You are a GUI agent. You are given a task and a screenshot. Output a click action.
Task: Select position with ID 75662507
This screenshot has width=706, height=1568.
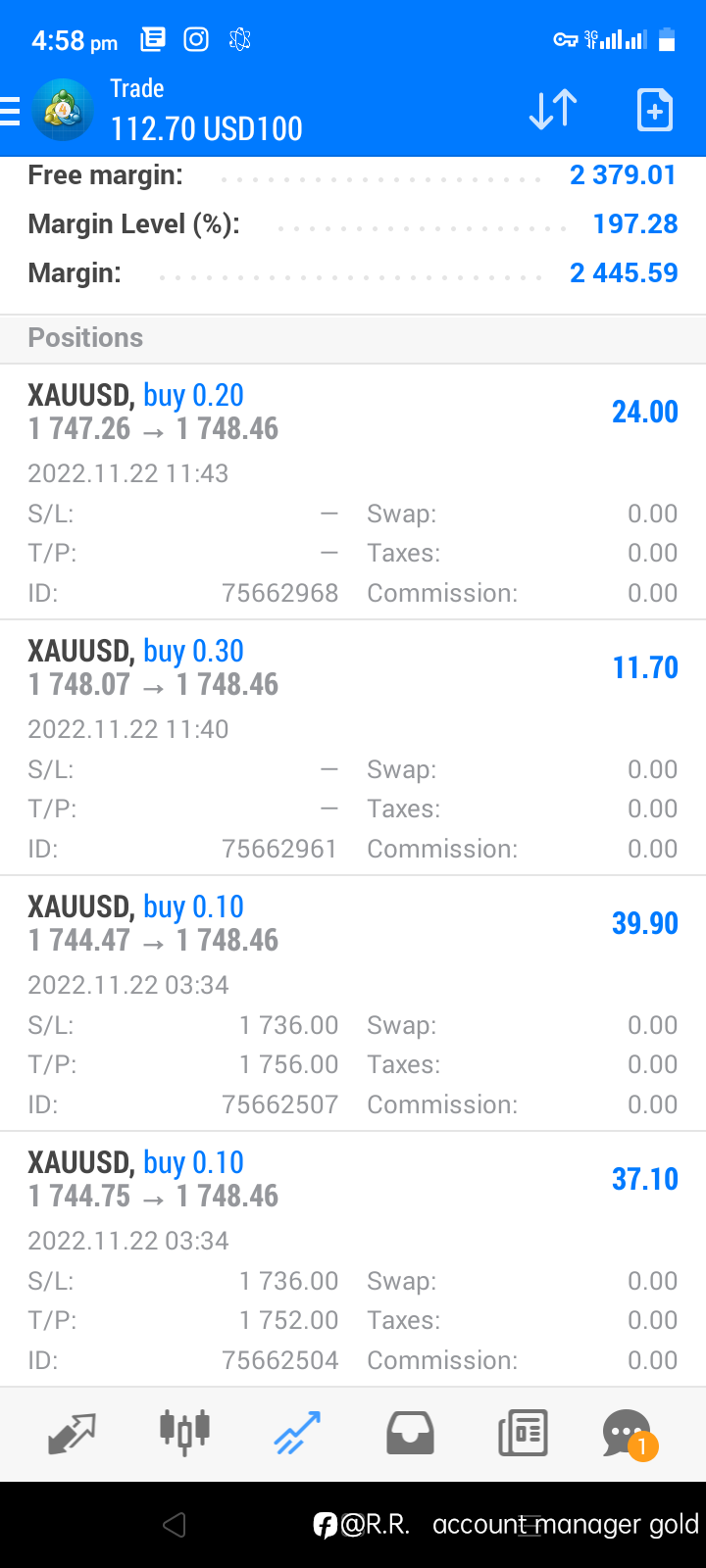tap(353, 1004)
